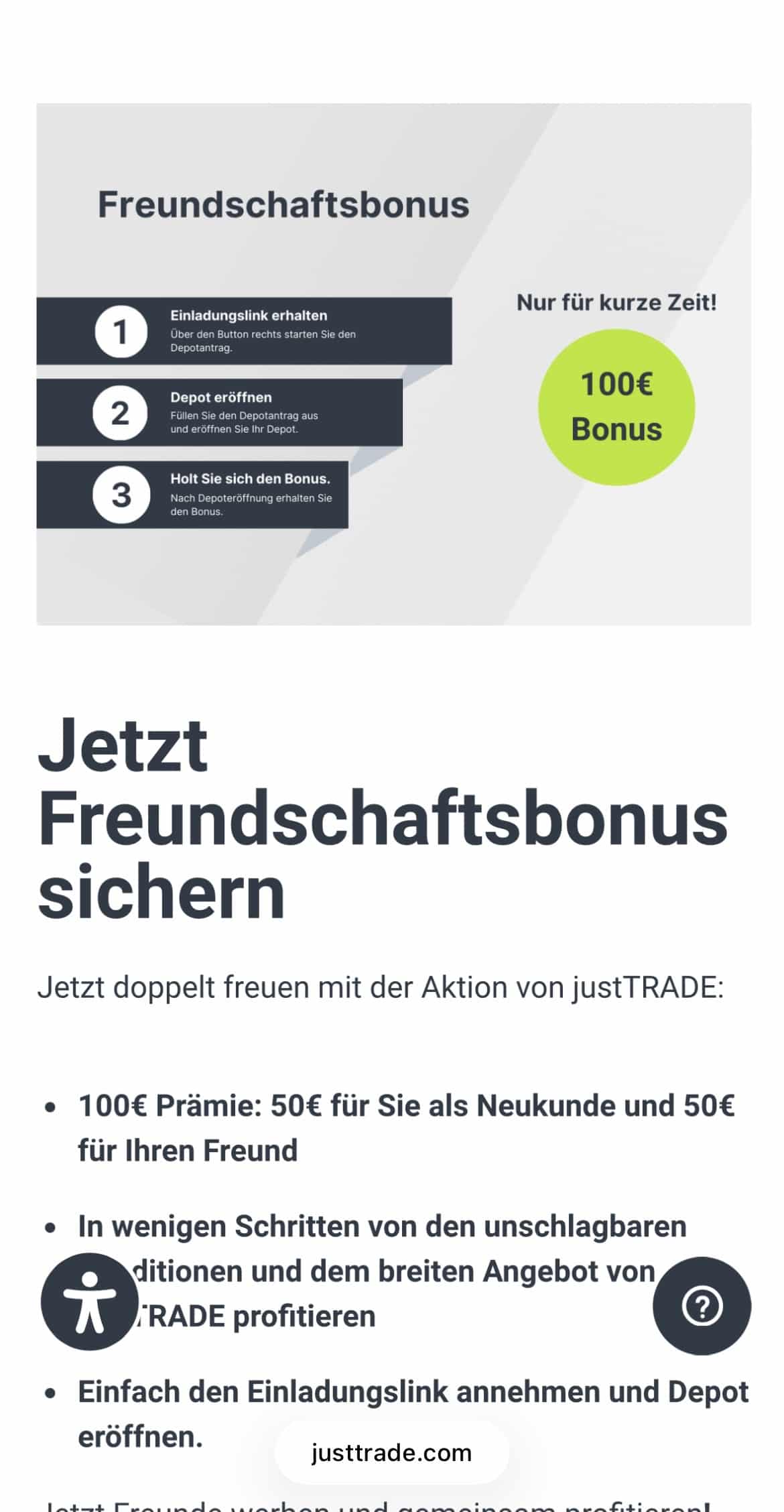Tap the justtrade.com address pill

391,1452
